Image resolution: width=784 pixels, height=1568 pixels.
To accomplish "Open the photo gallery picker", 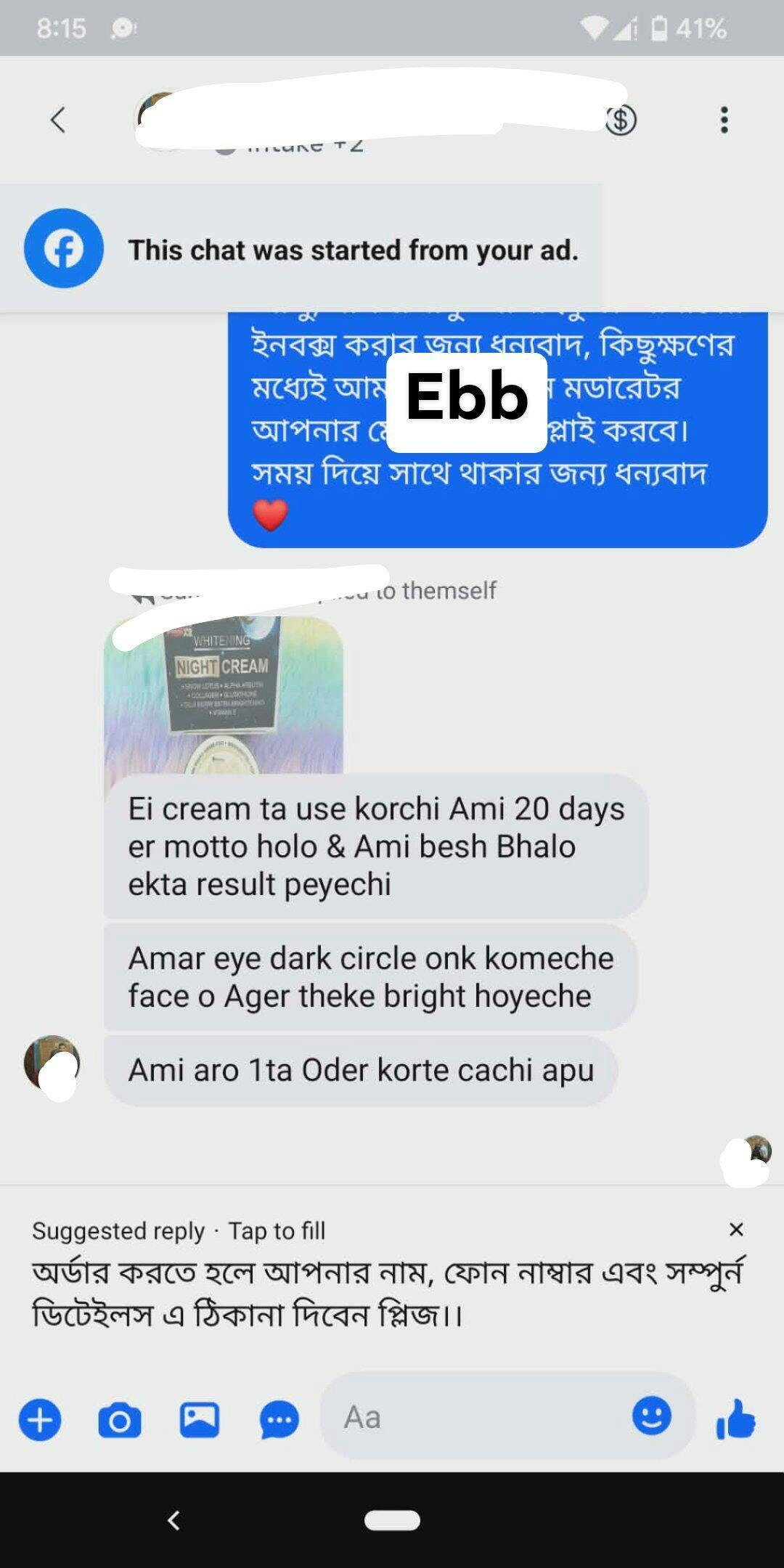I will point(200,1419).
